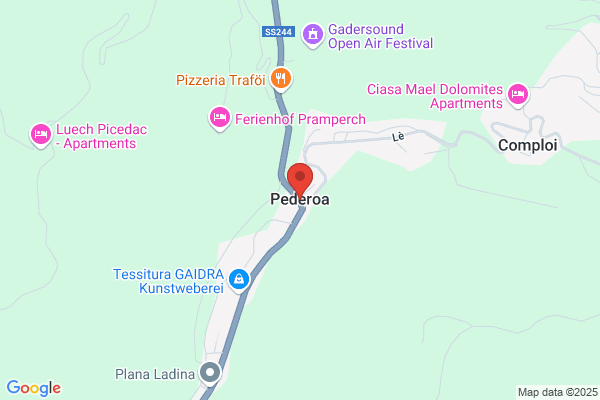Select Luech Picedac Apartments marker
This screenshot has width=600, height=400.
coord(41,135)
